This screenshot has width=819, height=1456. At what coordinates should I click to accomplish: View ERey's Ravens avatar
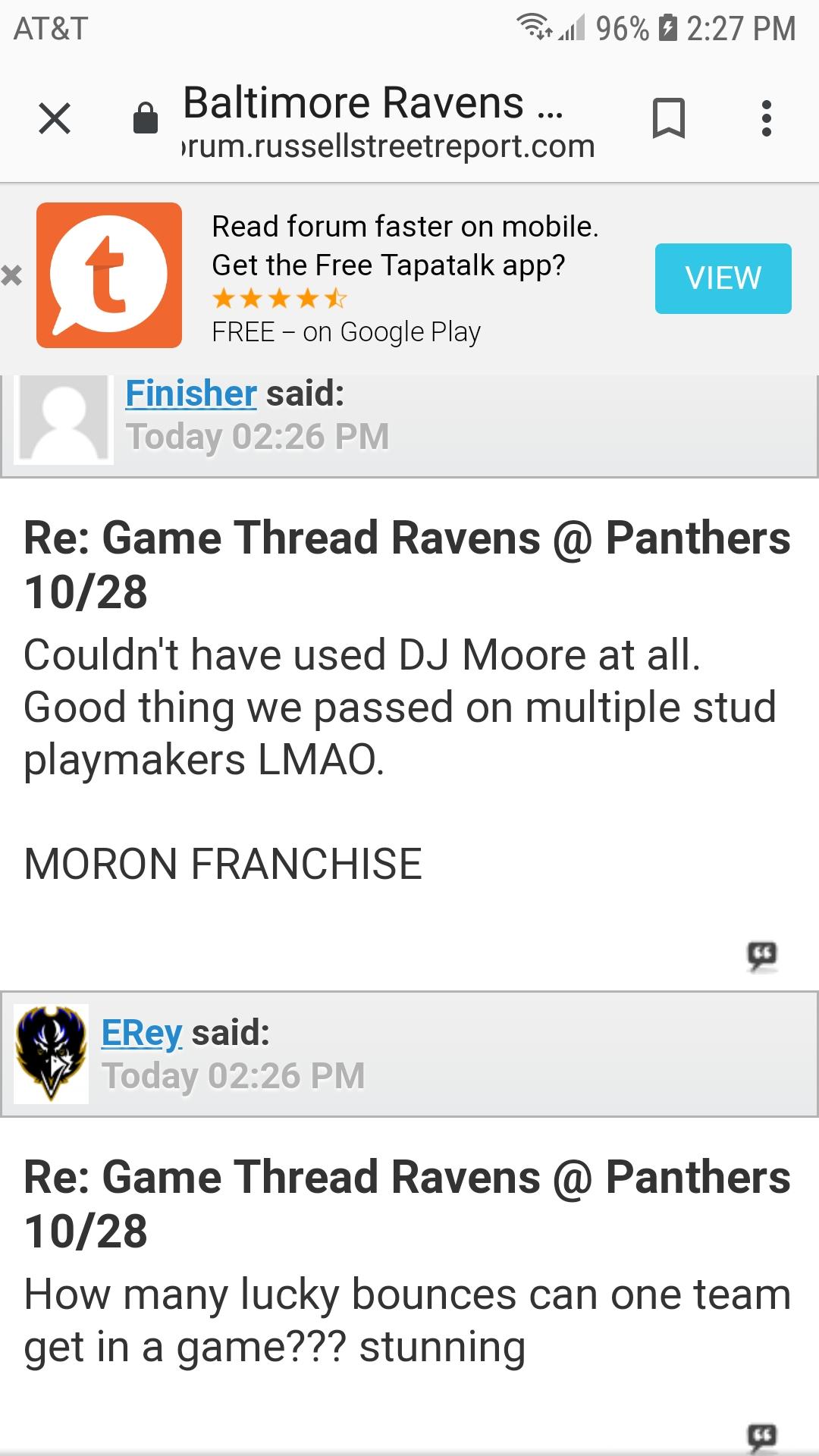[x=52, y=1053]
